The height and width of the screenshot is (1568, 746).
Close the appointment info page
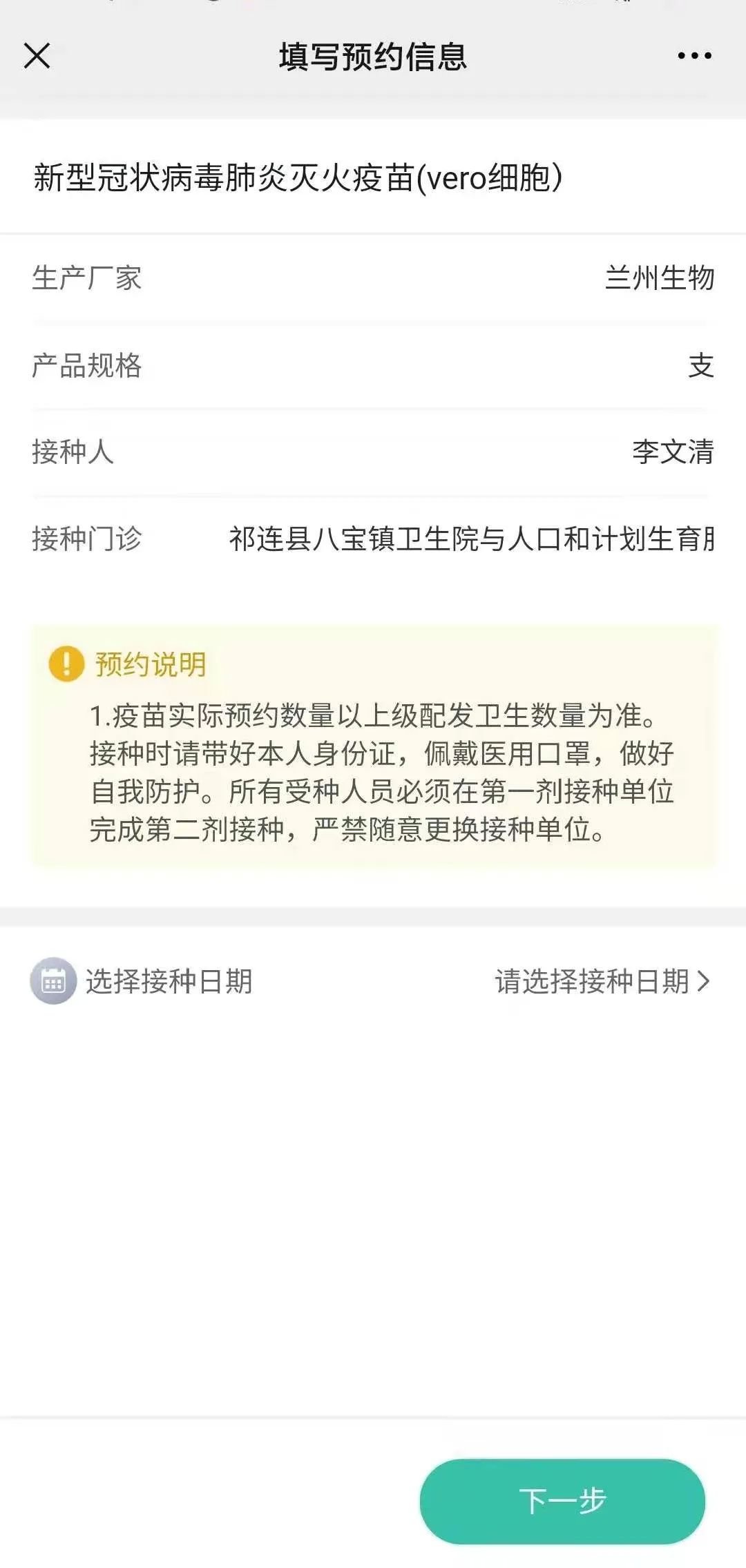pyautogui.click(x=37, y=56)
